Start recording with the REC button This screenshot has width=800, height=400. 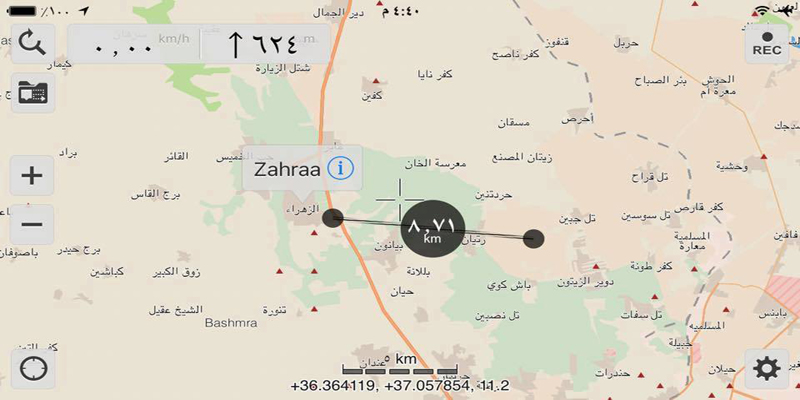click(x=767, y=43)
